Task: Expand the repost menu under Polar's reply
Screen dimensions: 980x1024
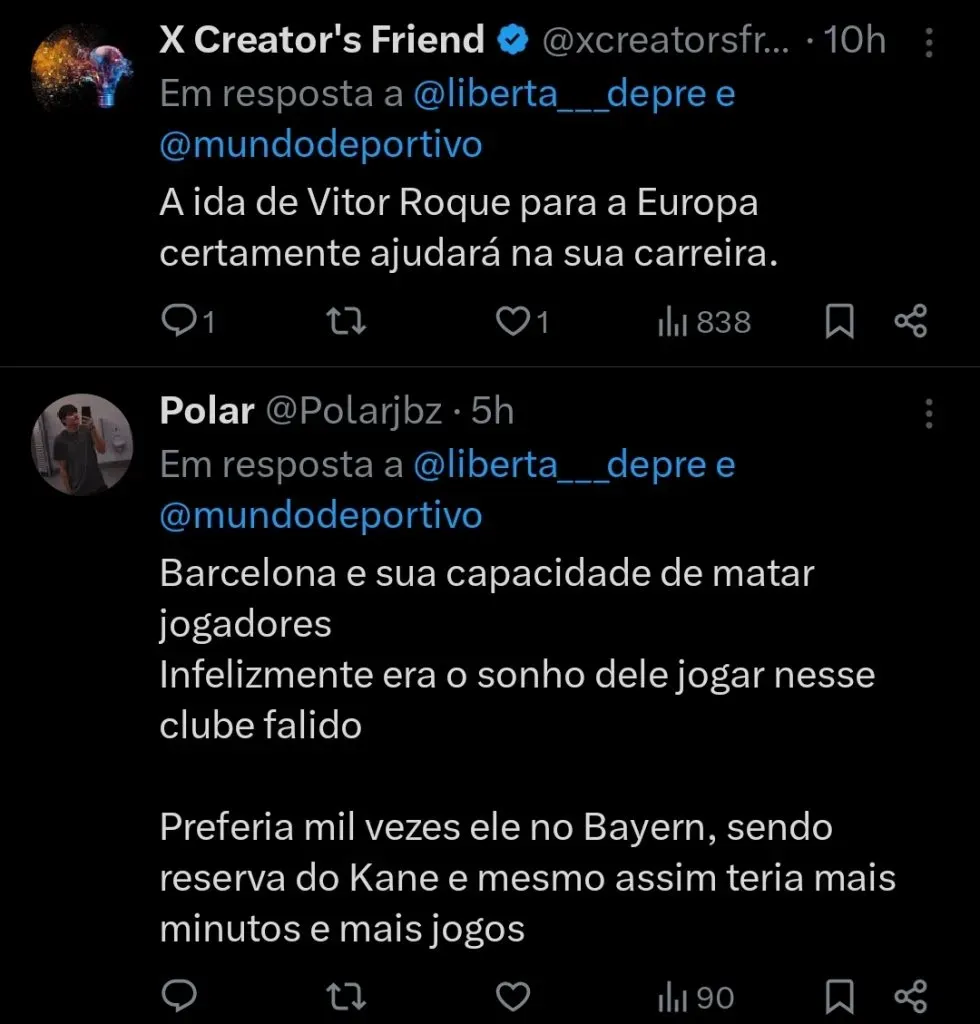Action: pyautogui.click(x=345, y=996)
